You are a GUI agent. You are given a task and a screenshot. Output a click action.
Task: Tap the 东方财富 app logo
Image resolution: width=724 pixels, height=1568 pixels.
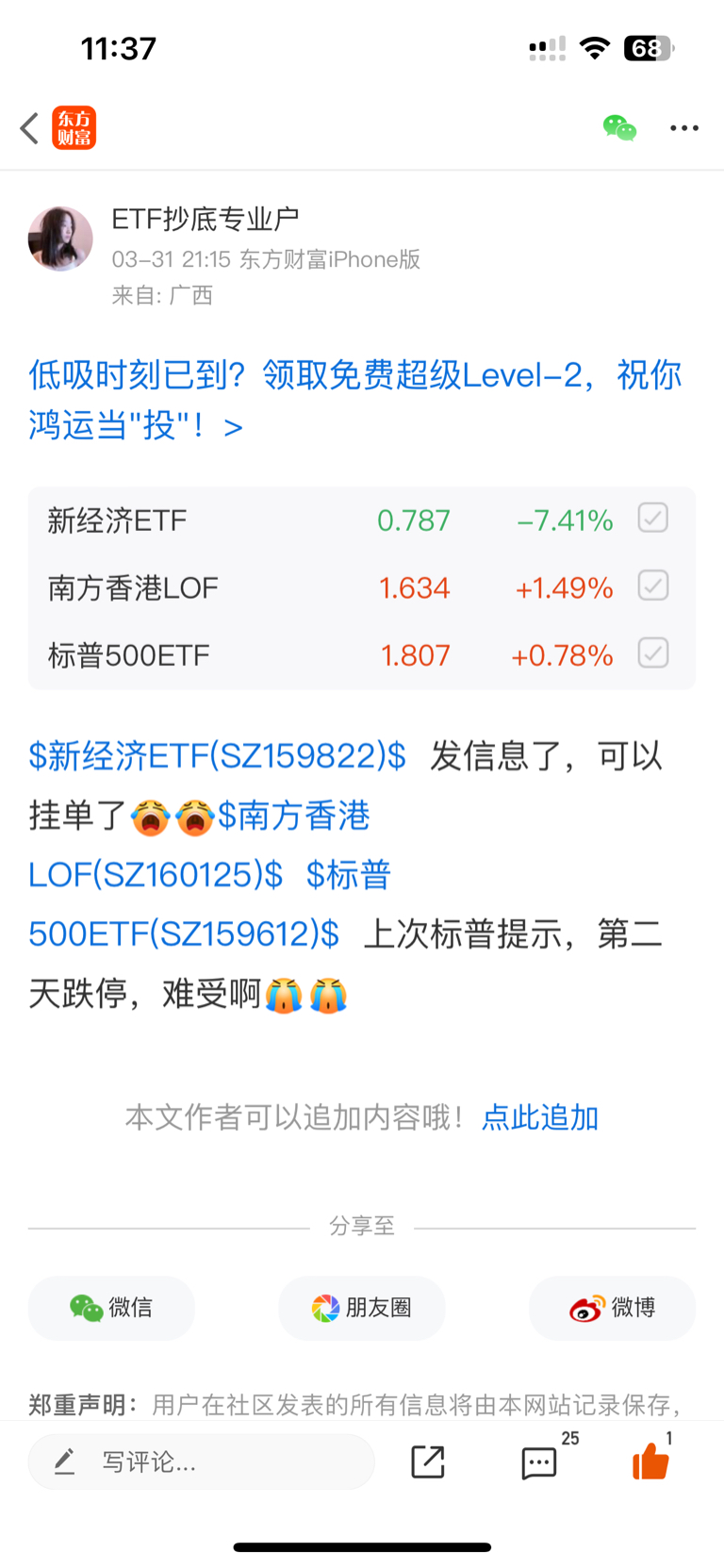tap(74, 127)
